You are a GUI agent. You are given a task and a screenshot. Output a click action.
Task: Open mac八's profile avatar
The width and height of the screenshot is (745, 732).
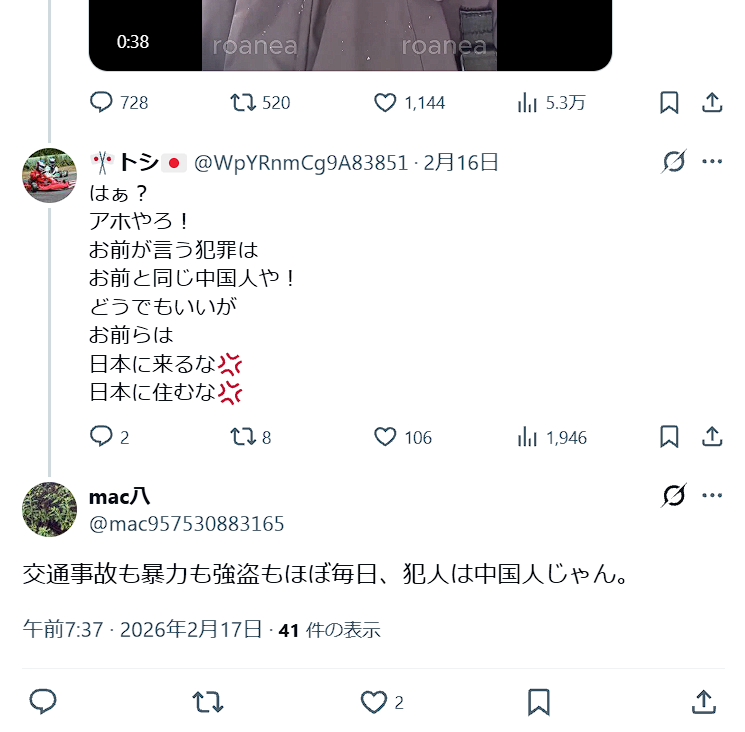(x=49, y=509)
